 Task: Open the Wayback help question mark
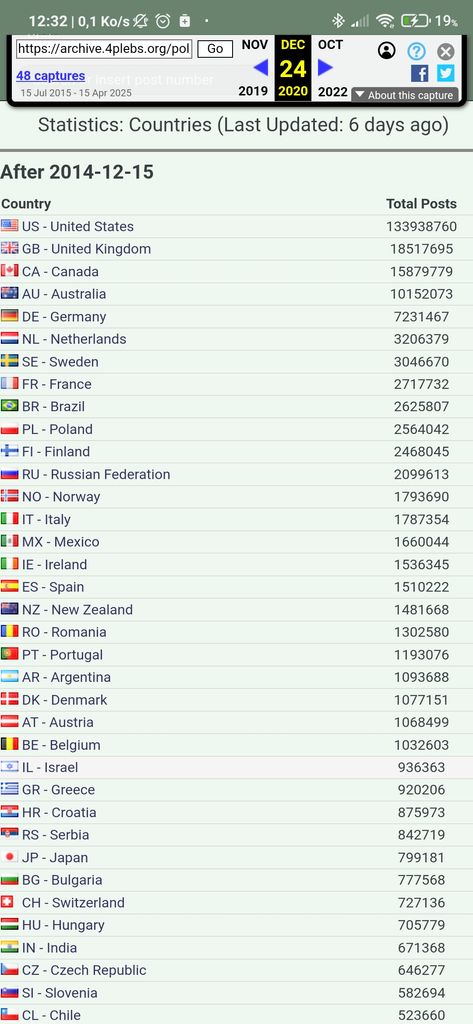416,52
